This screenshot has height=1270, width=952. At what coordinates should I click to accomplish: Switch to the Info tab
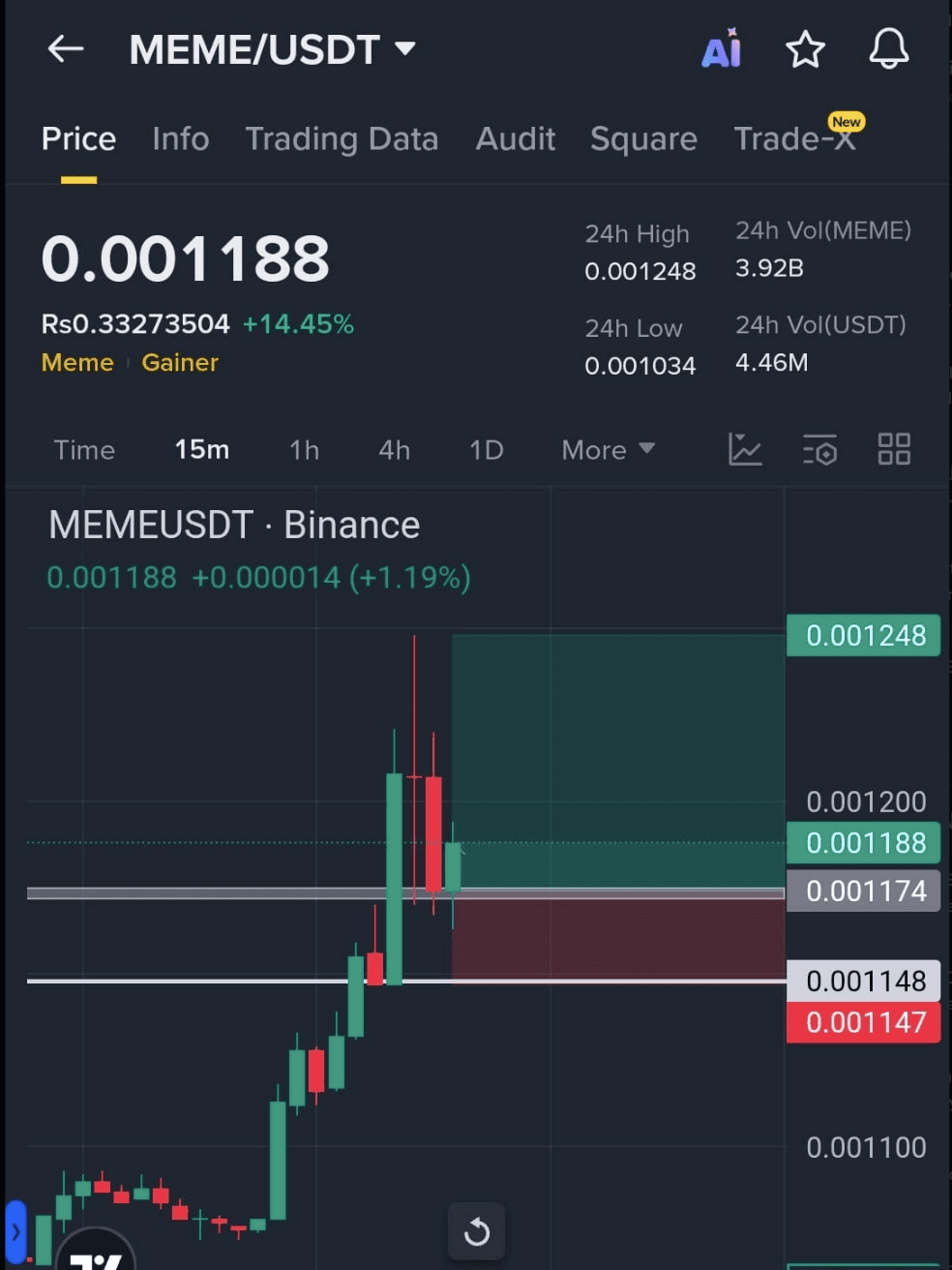pyautogui.click(x=180, y=138)
